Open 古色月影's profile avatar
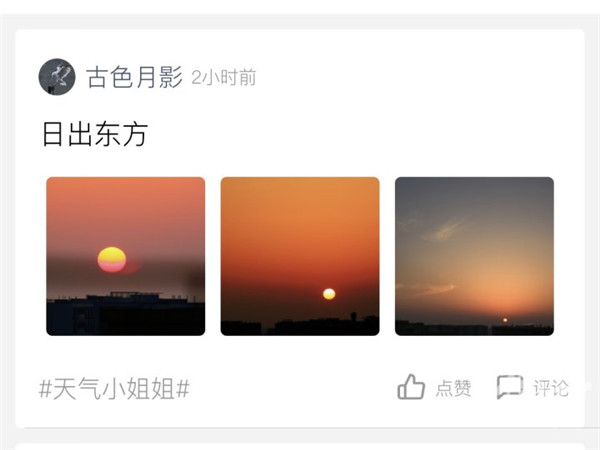The image size is (600, 450). tap(57, 77)
